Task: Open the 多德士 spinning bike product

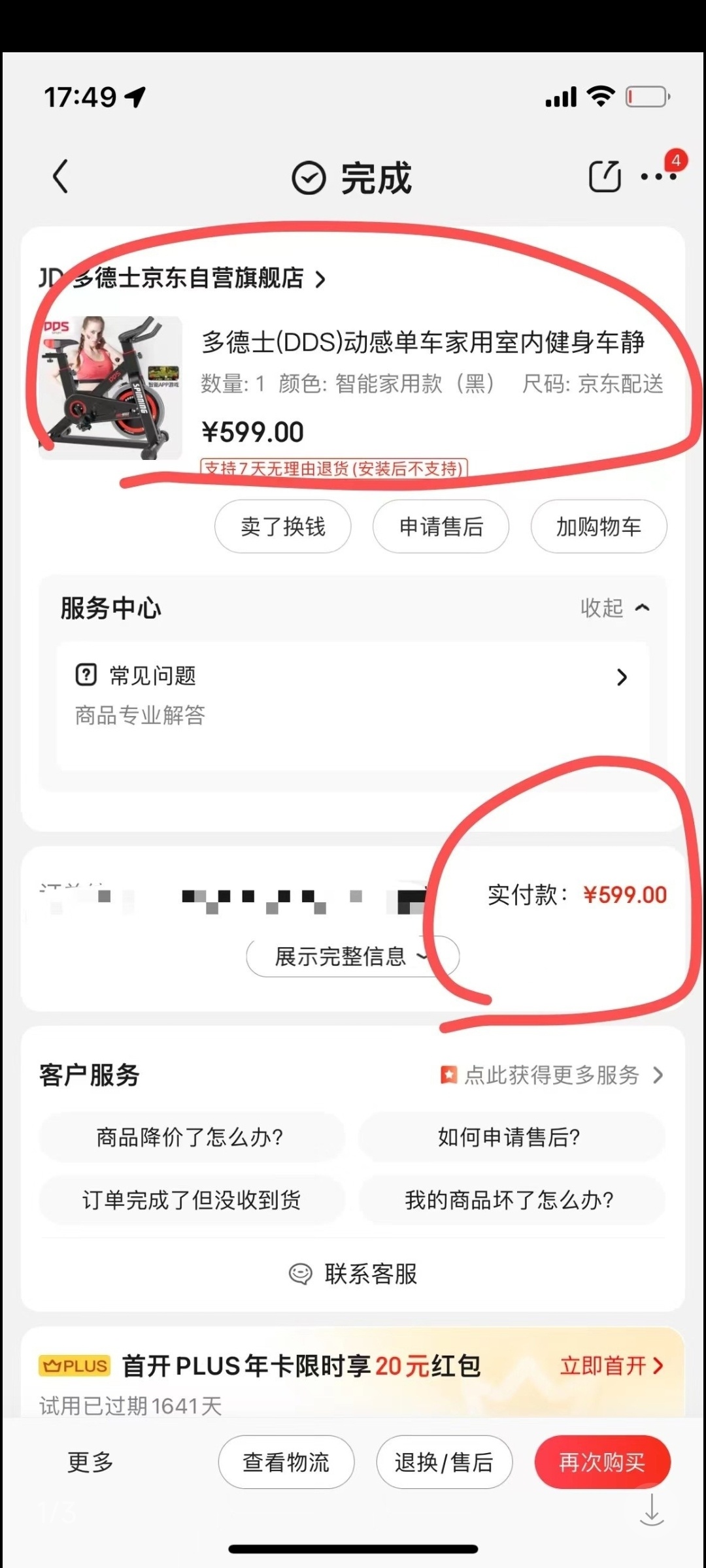Action: tap(422, 342)
